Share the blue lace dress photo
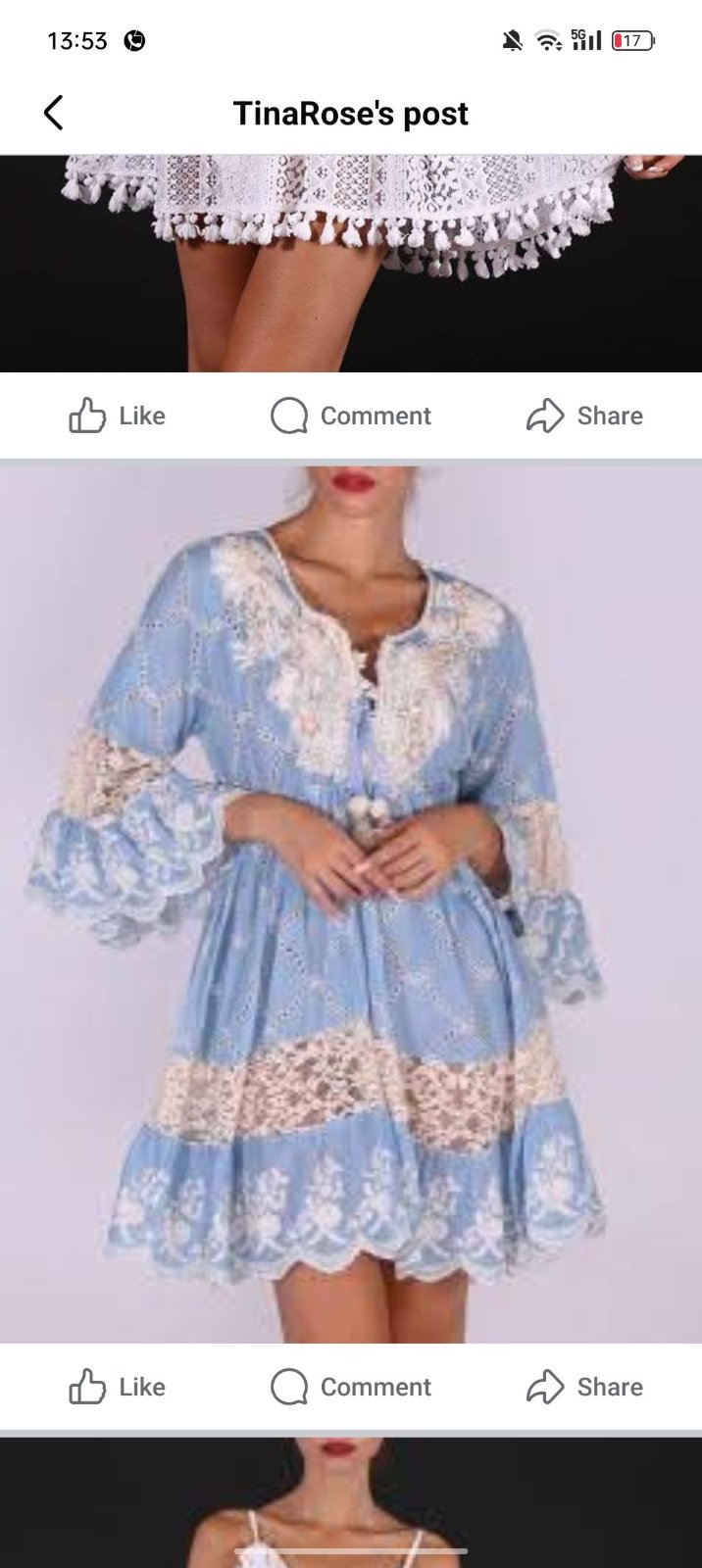This screenshot has width=702, height=1568. 584,1387
